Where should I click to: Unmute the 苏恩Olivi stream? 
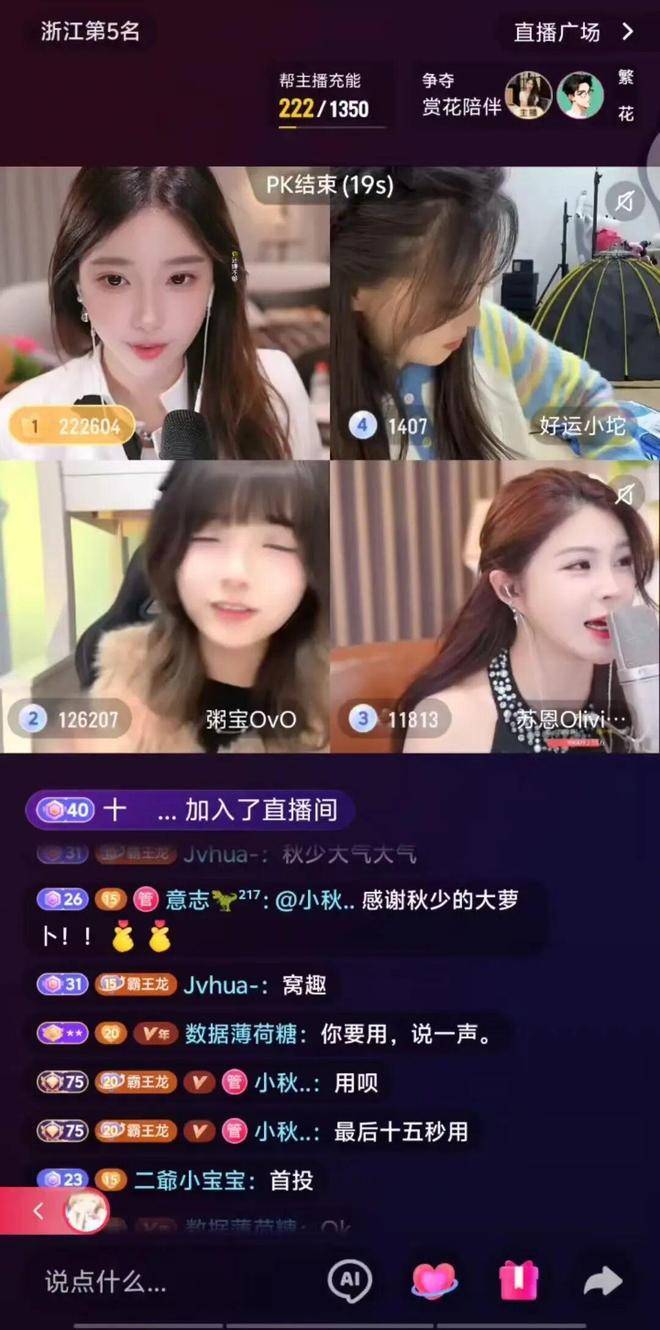pos(625,493)
